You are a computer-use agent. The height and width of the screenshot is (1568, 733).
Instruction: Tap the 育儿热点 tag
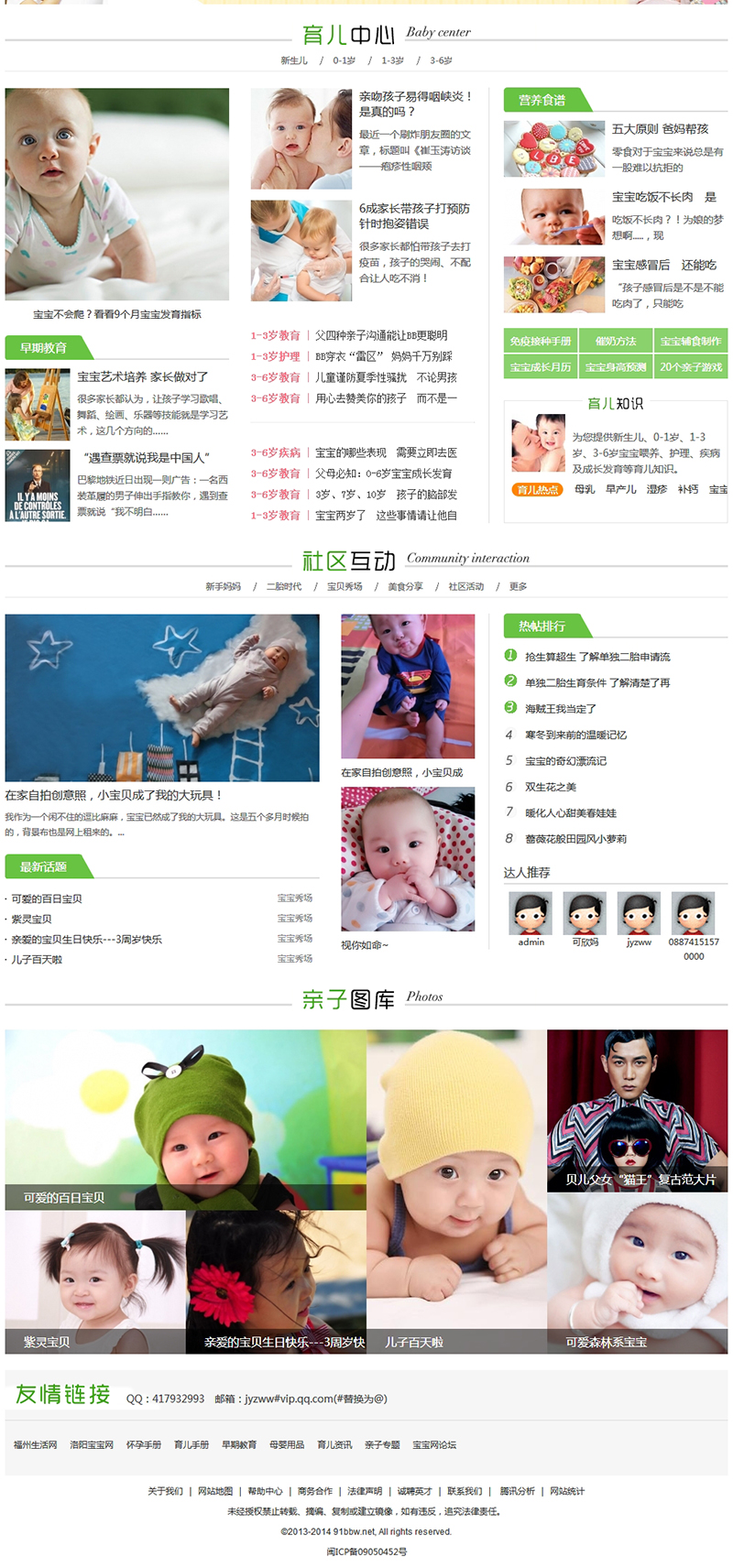coord(537,489)
